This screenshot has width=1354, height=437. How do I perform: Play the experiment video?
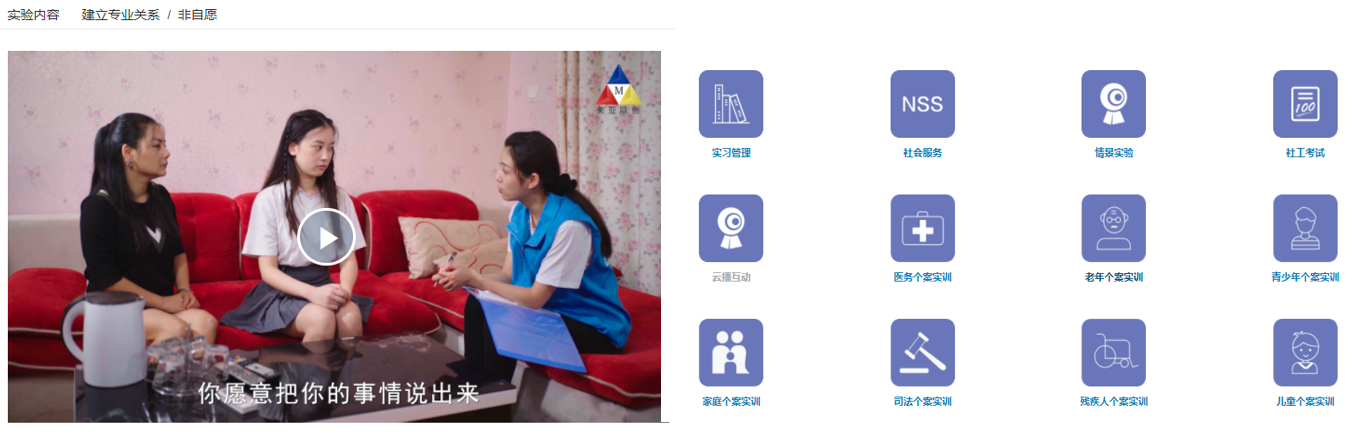click(326, 237)
